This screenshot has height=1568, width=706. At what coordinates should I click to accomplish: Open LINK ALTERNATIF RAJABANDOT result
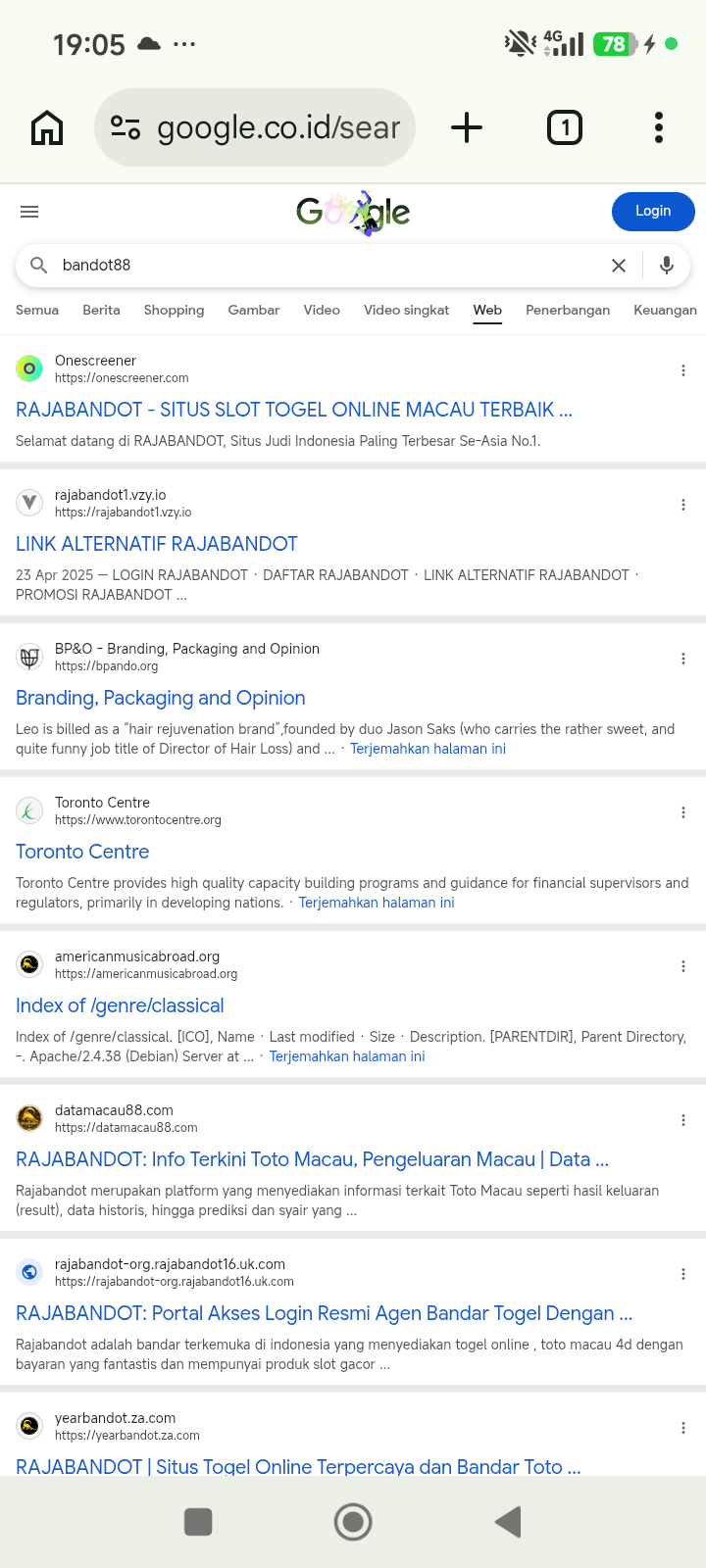(157, 544)
